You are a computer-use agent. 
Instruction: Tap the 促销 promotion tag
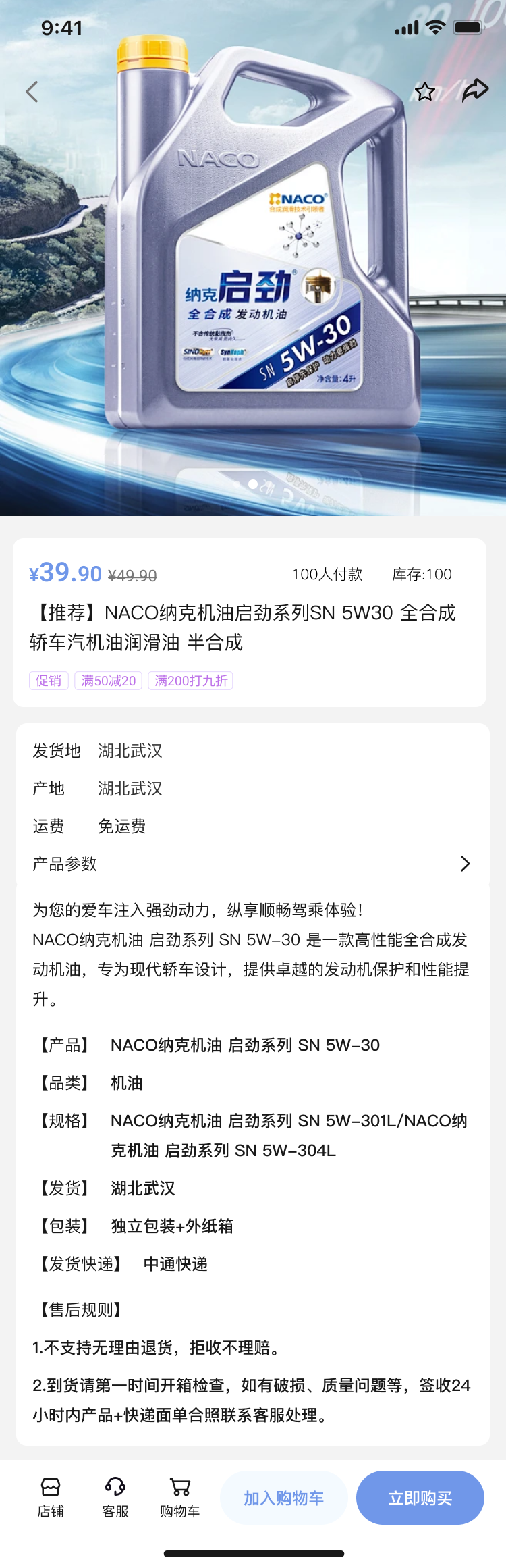tap(49, 681)
